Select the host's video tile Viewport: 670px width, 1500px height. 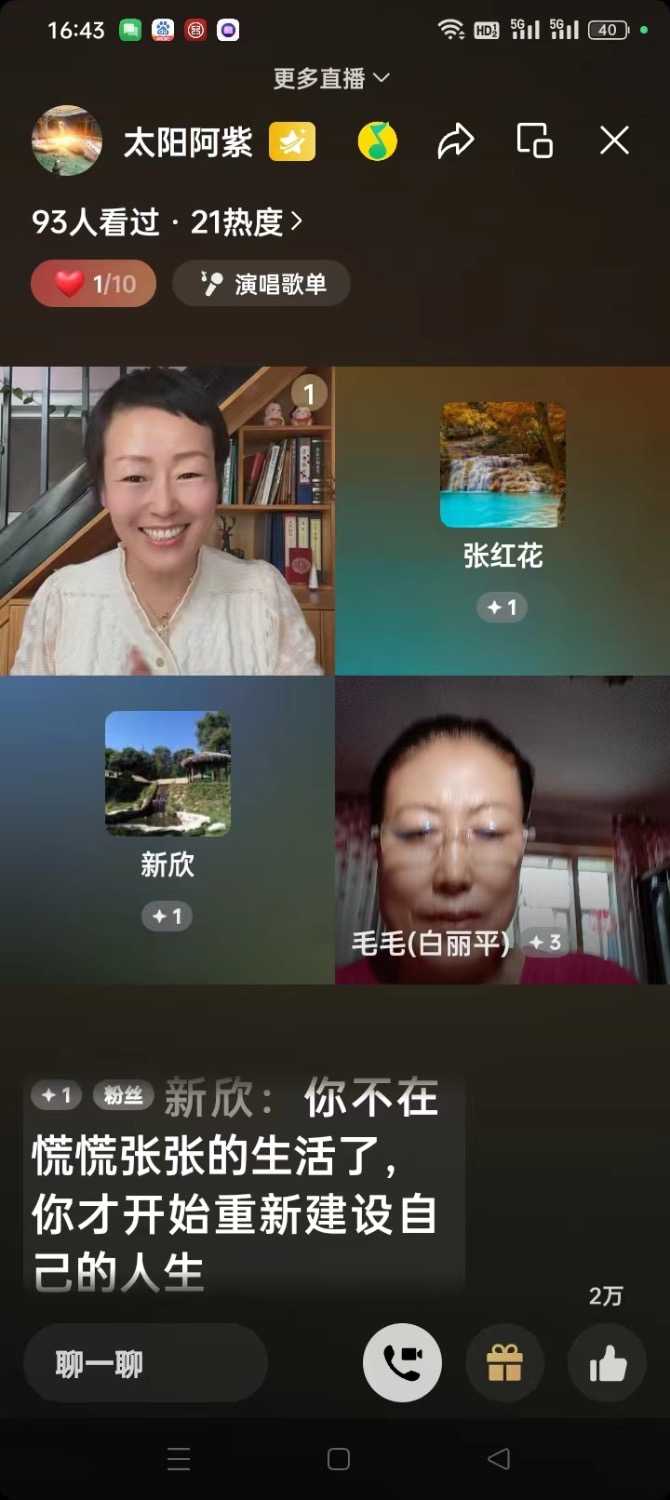click(x=167, y=520)
